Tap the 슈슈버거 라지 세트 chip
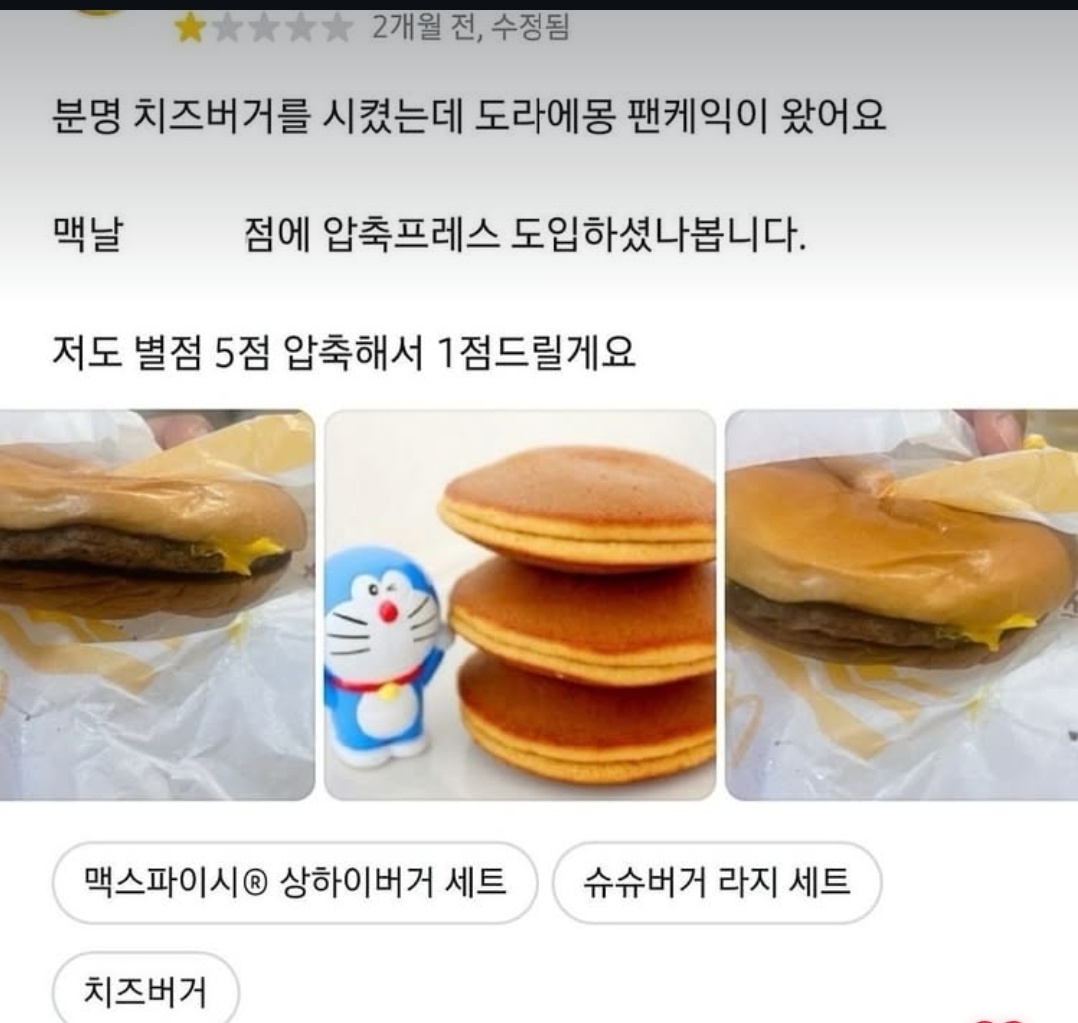This screenshot has width=1078, height=1023. pyautogui.click(x=717, y=882)
